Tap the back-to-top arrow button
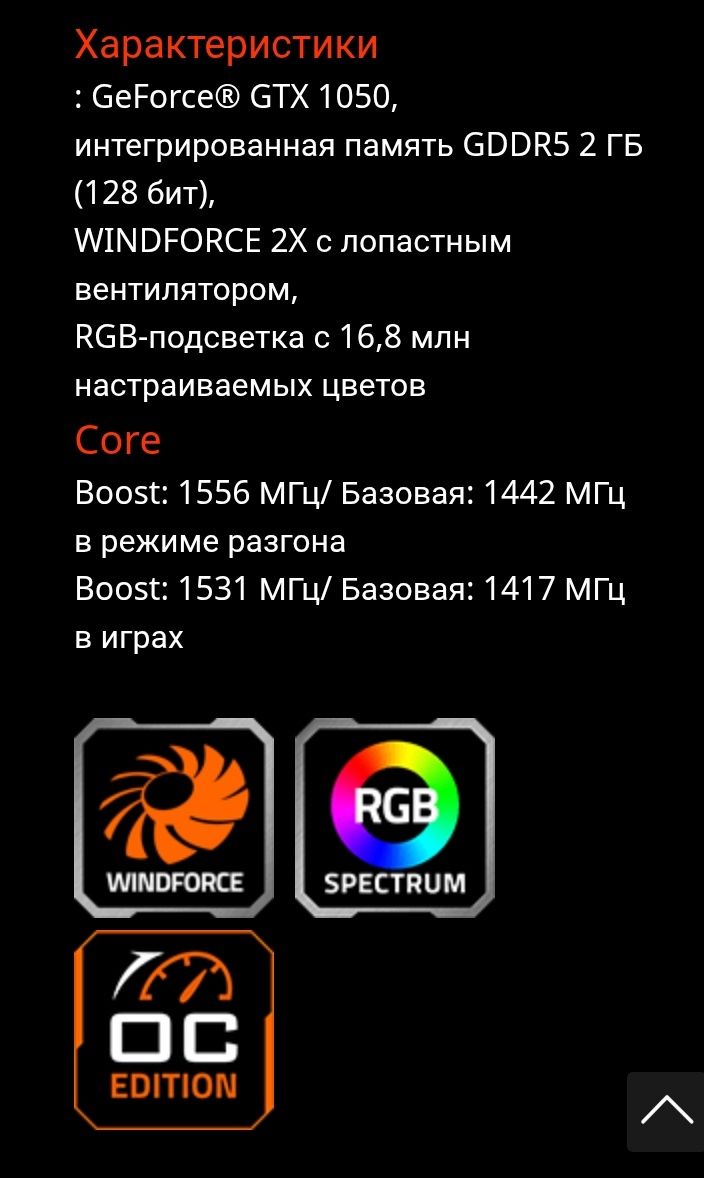 666,1112
